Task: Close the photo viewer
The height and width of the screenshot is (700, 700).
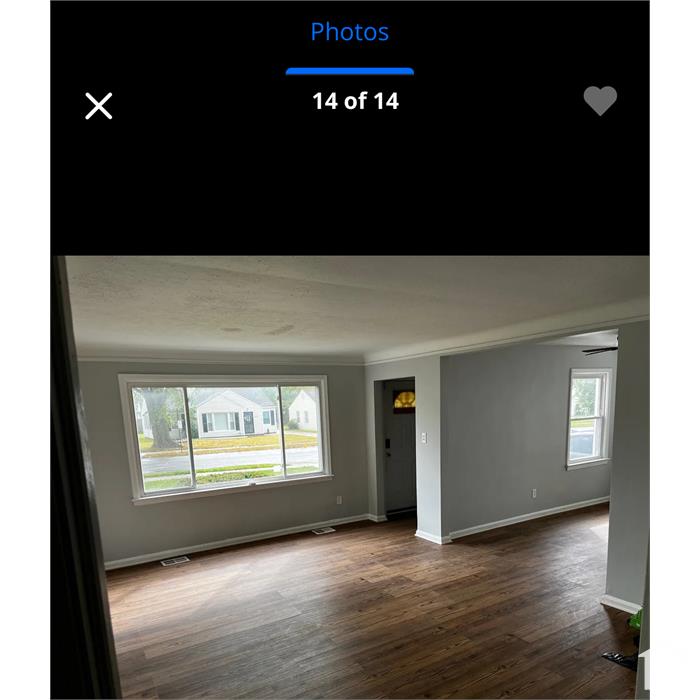Action: 98,106
